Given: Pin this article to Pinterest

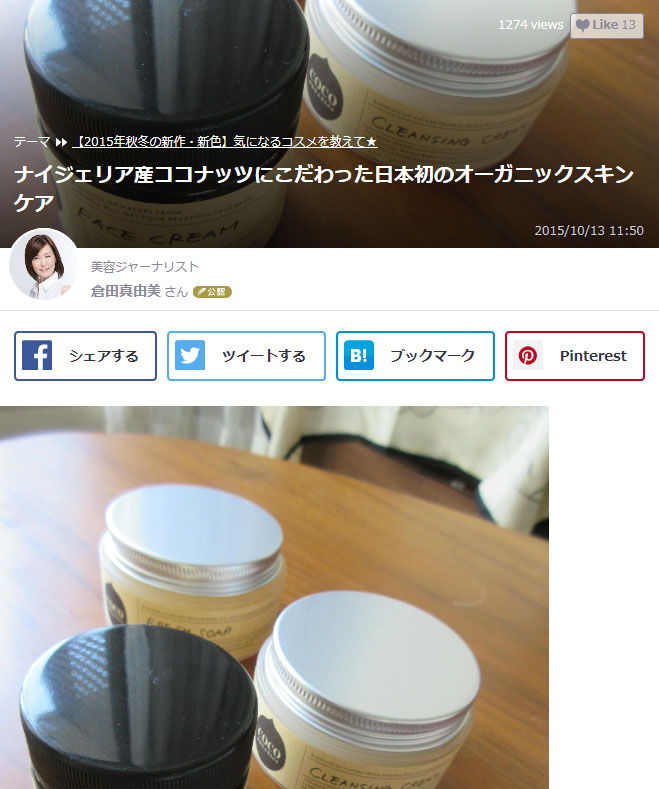Looking at the screenshot, I should coord(574,356).
